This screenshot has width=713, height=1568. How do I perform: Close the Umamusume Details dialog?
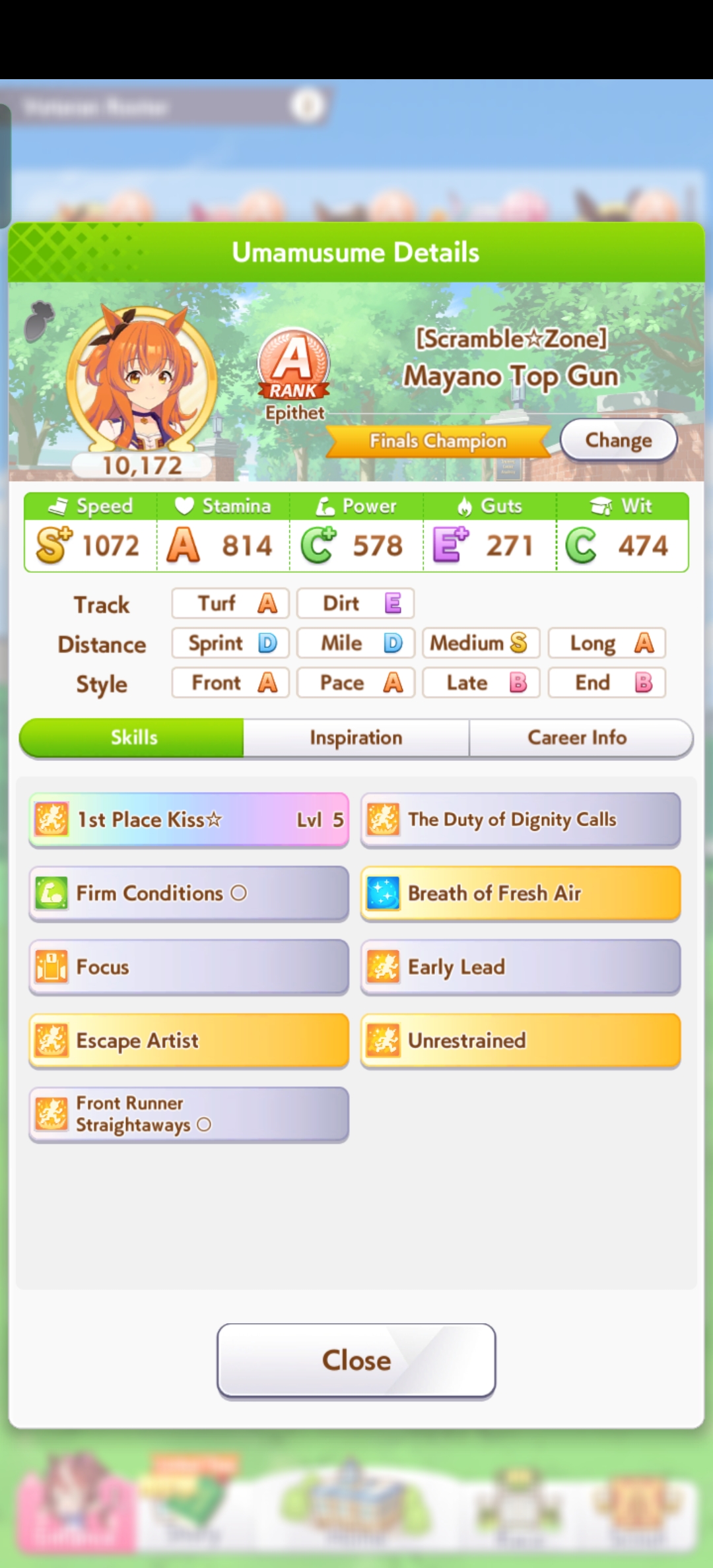356,1360
